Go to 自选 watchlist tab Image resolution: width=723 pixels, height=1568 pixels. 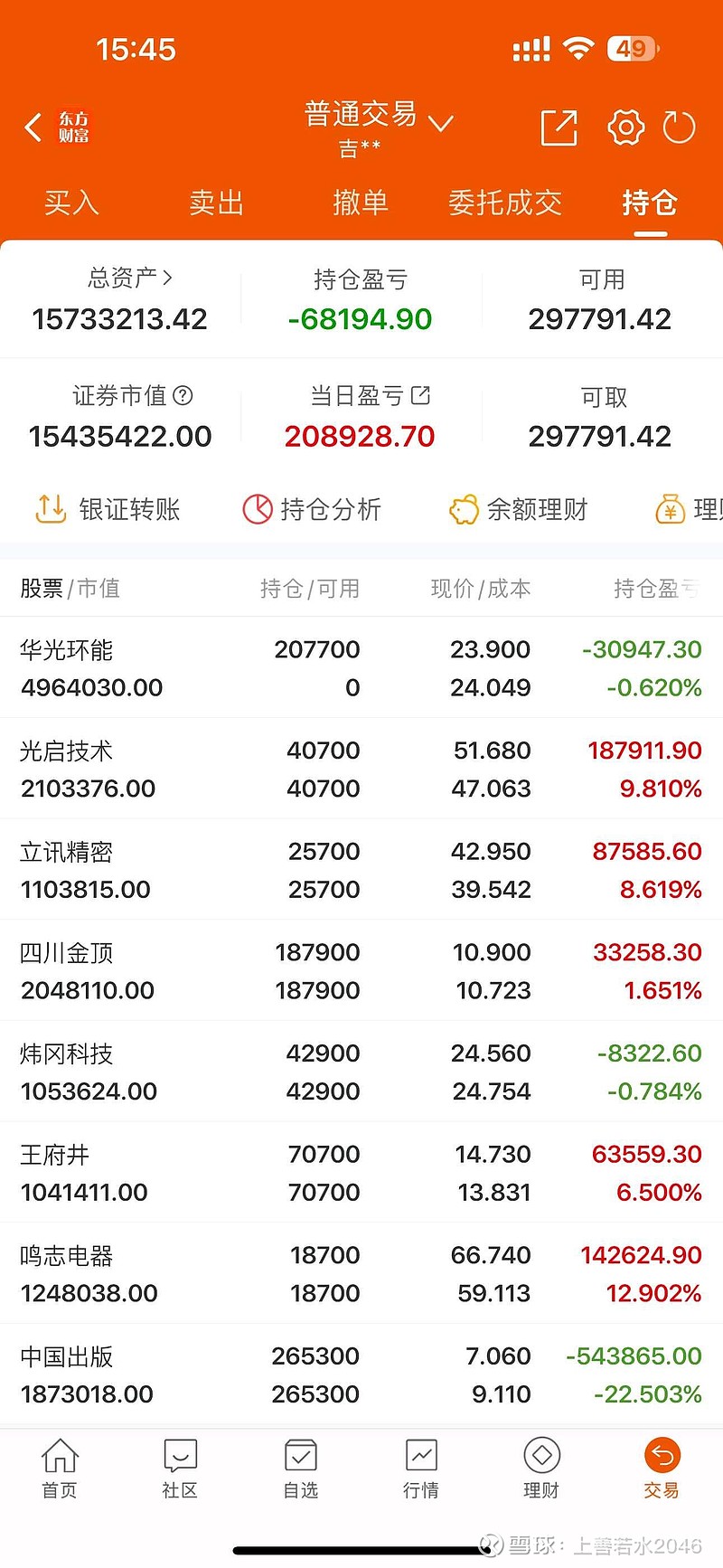pyautogui.click(x=300, y=1468)
